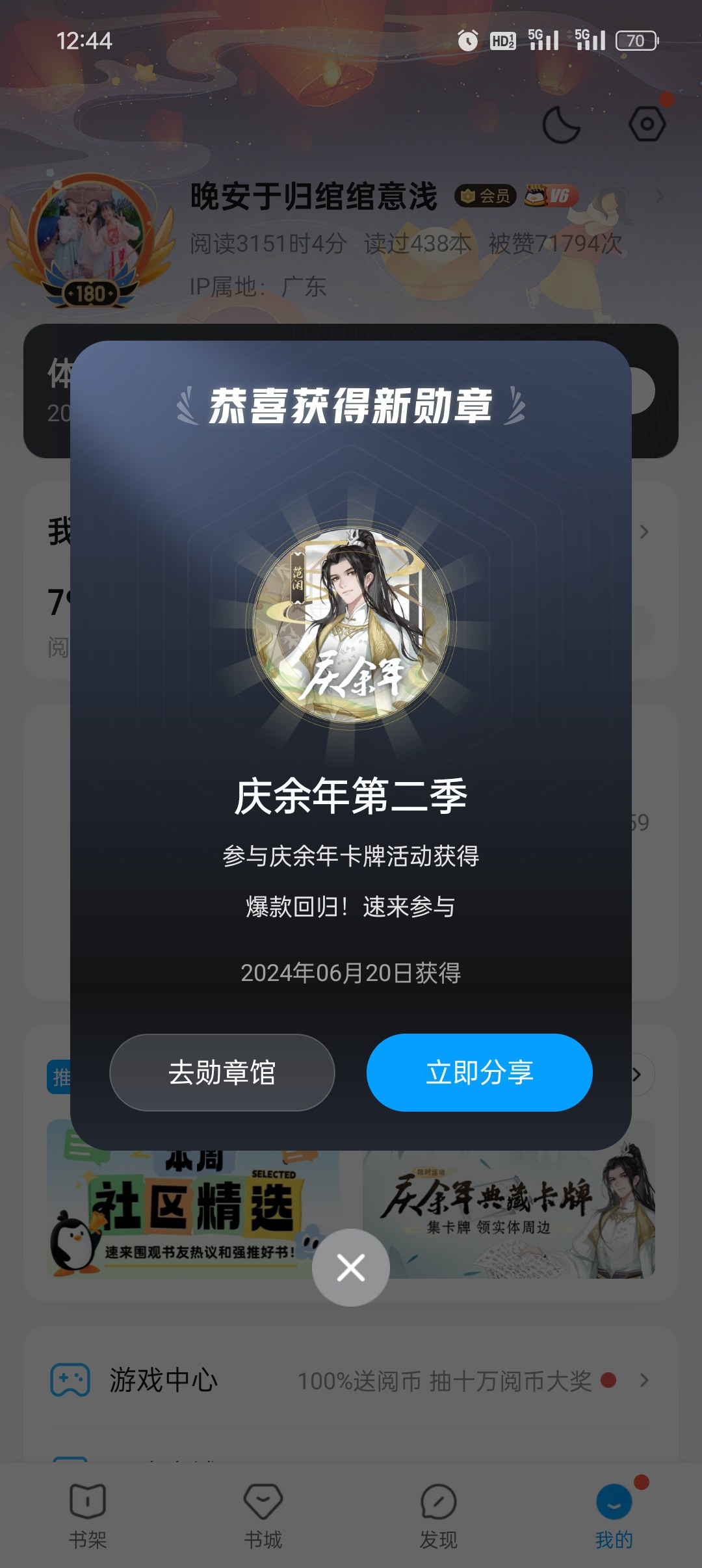Dismiss the new medal popup
The image size is (702, 1568).
[x=351, y=1268]
